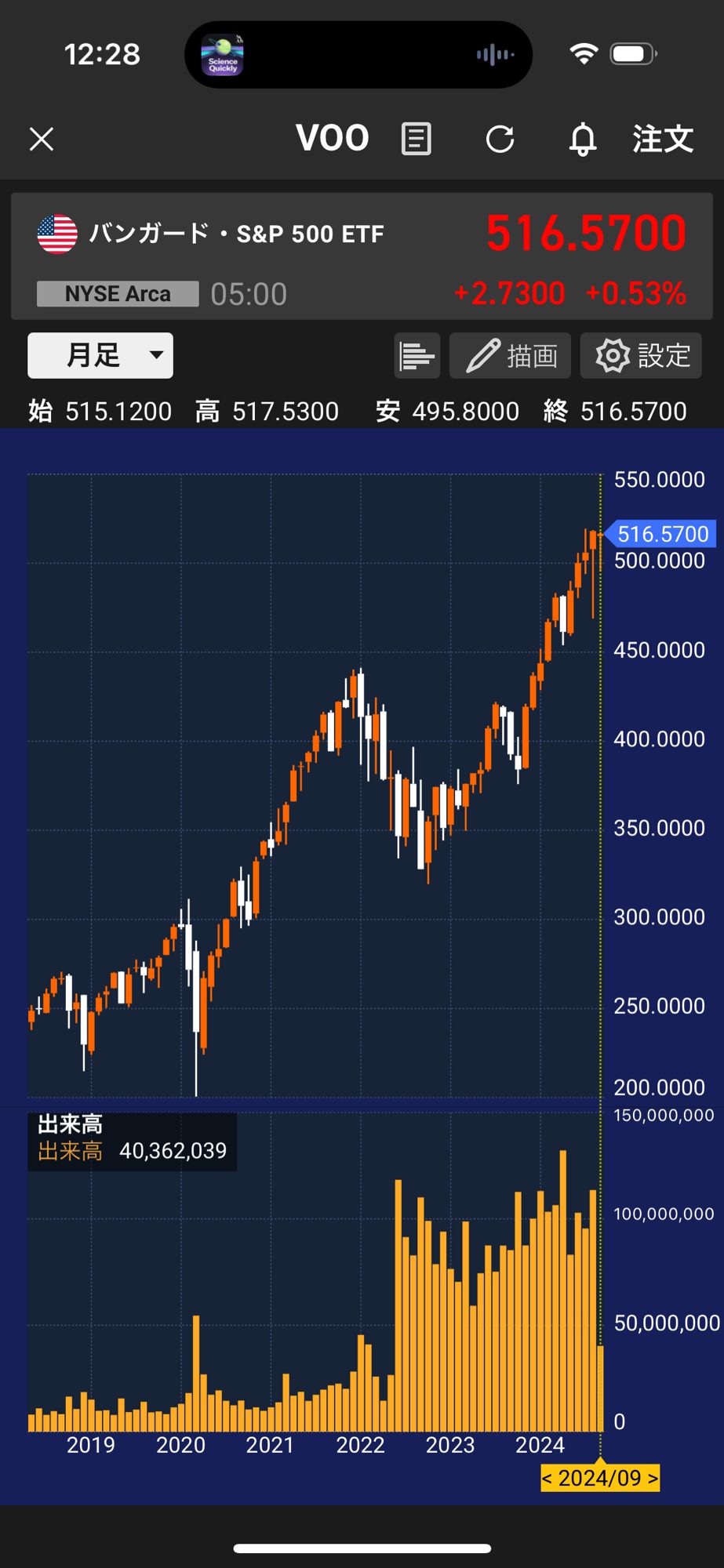This screenshot has height=1568, width=724.
Task: Tap 注文 to place an order
Action: tap(663, 140)
